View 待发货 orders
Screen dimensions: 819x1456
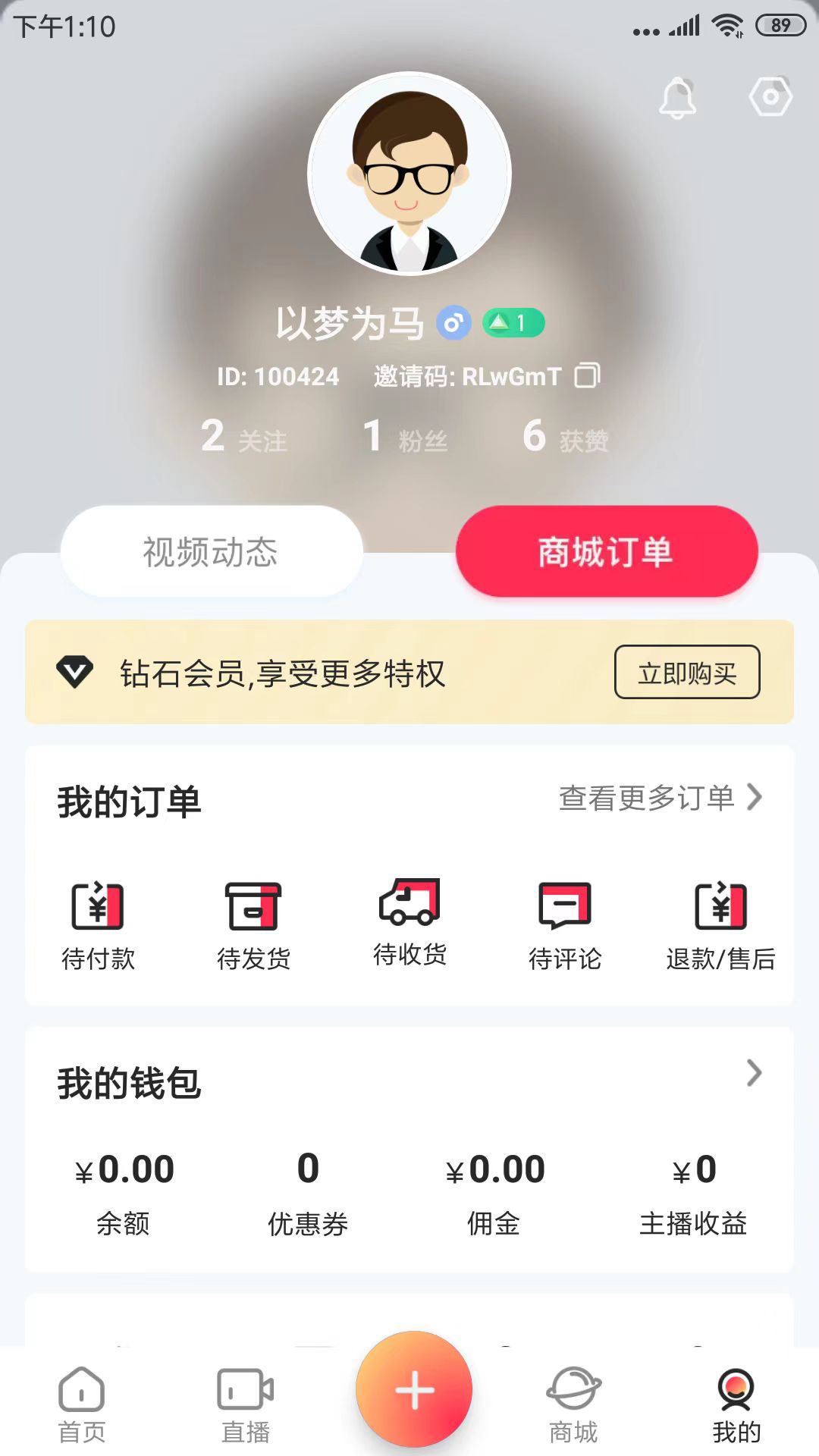[253, 924]
